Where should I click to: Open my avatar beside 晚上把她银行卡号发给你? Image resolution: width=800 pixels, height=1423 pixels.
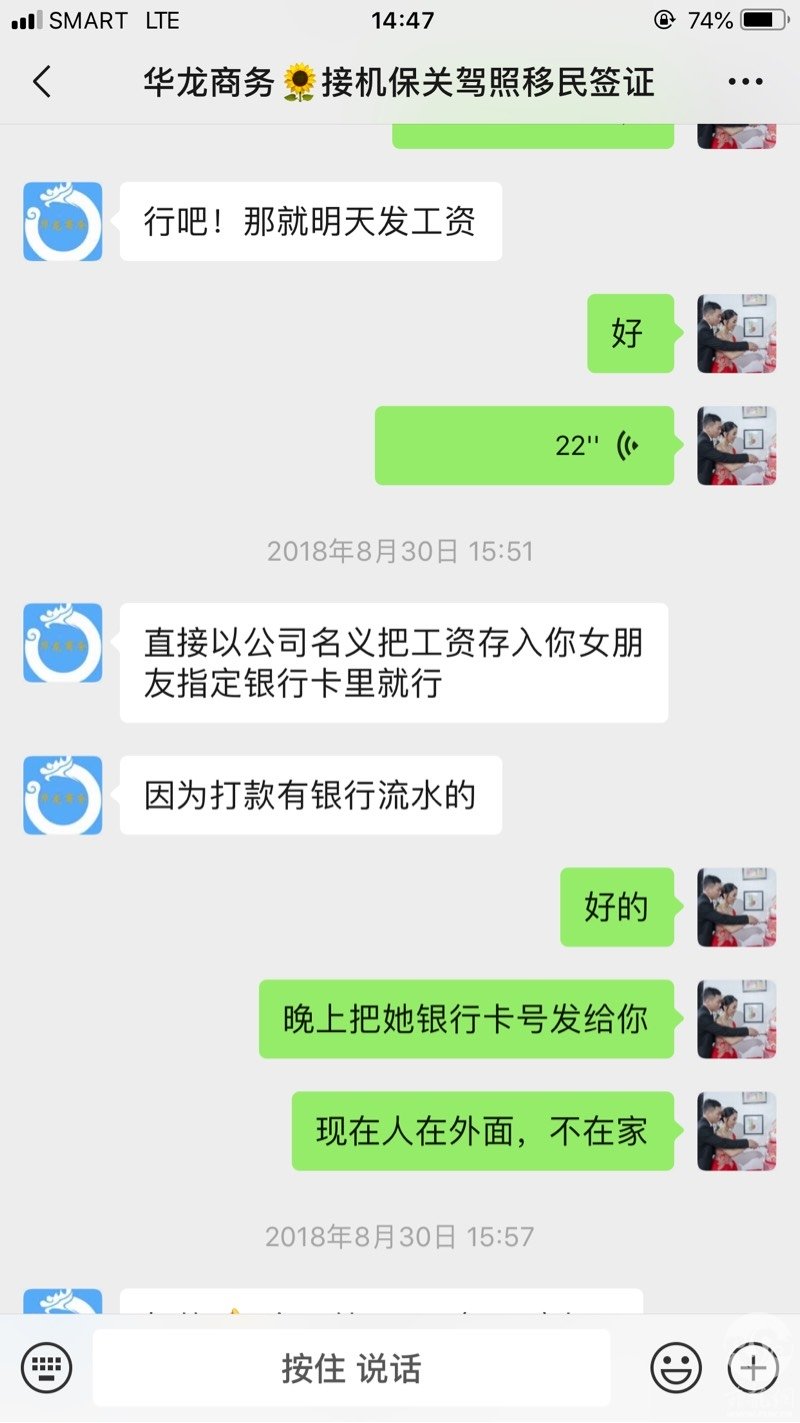[x=737, y=1019]
